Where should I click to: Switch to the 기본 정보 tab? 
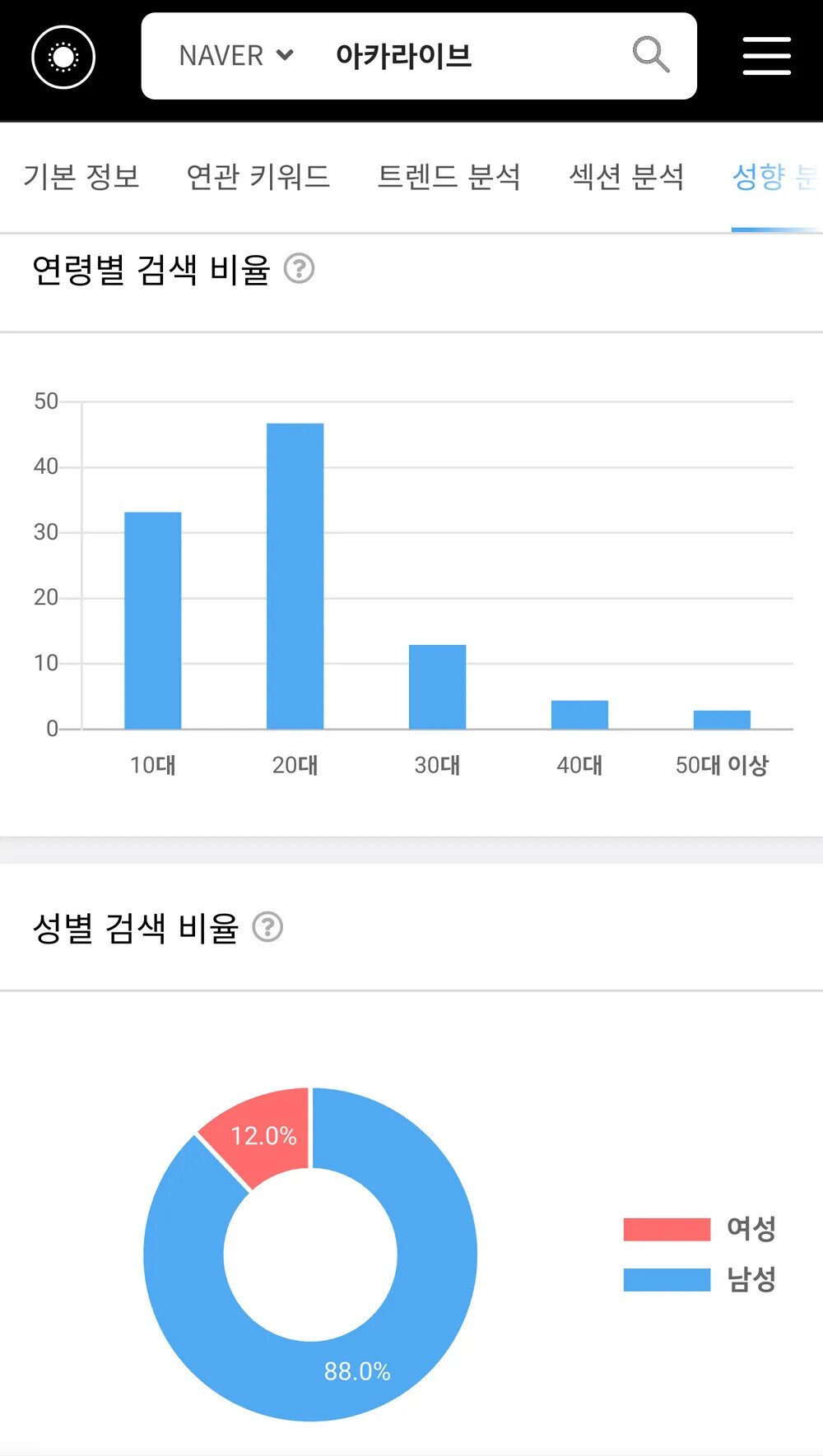click(x=81, y=177)
